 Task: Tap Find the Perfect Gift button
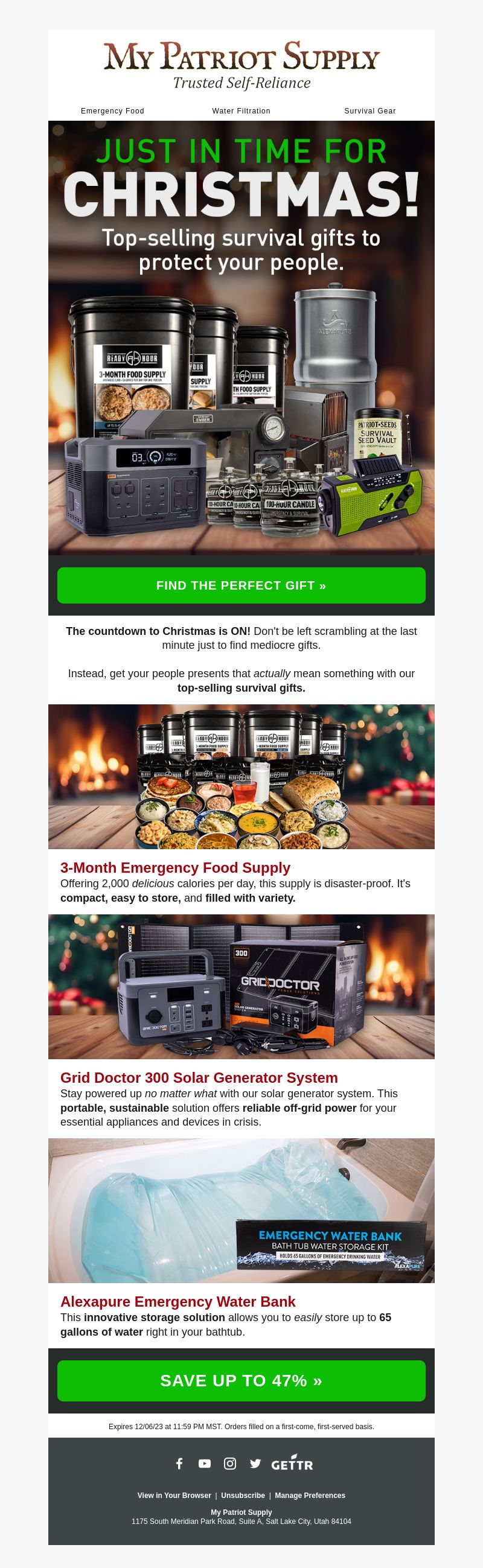point(241,585)
